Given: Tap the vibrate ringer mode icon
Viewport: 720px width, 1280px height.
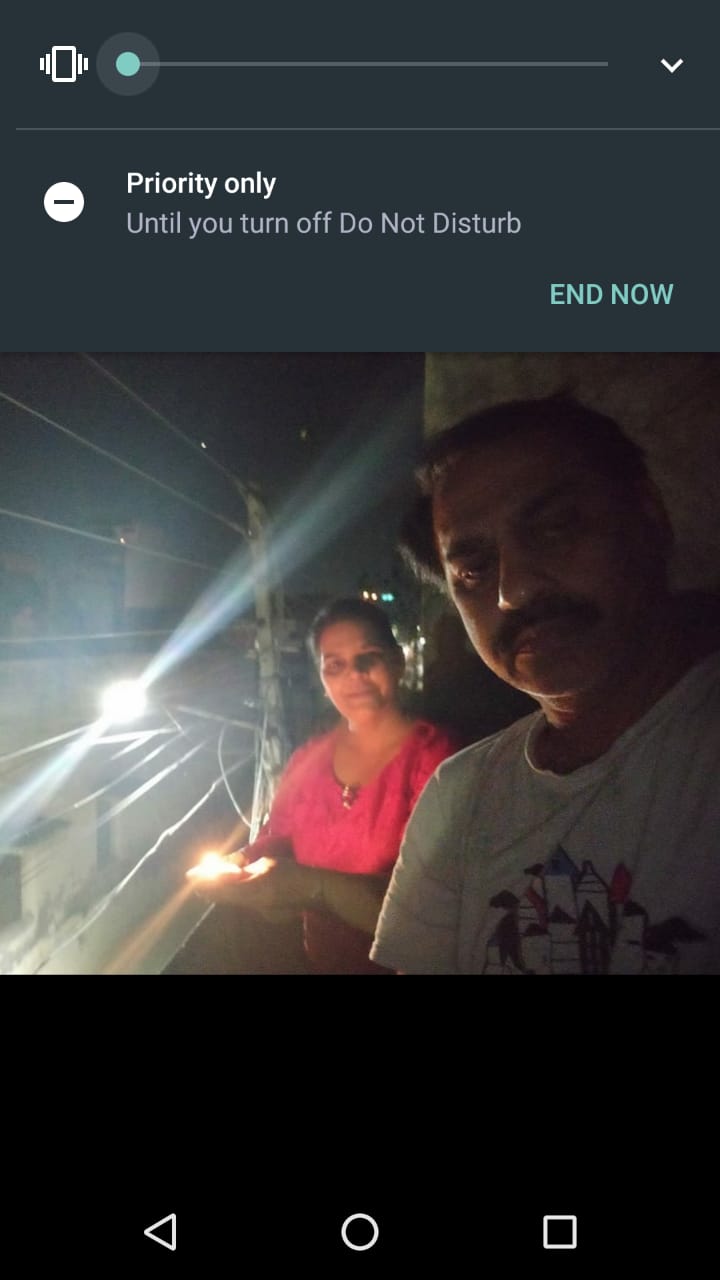Looking at the screenshot, I should coord(64,64).
